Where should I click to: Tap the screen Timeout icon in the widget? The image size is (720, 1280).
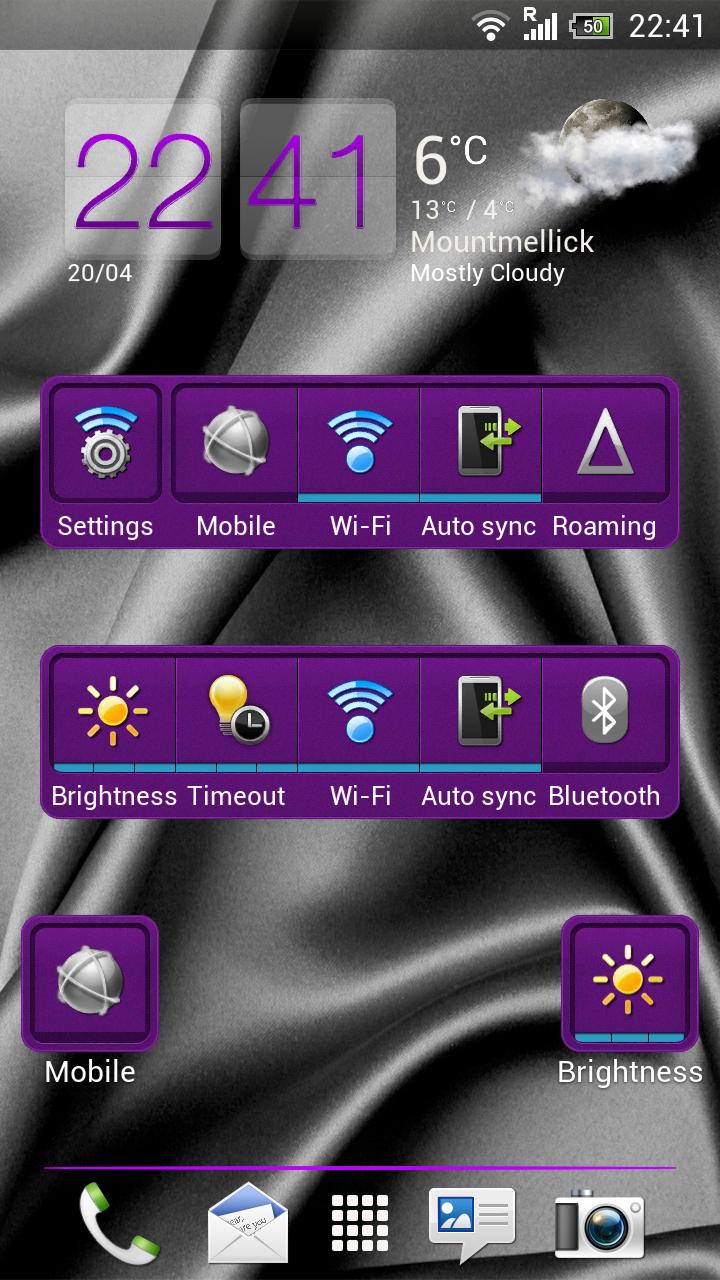pyautogui.click(x=236, y=712)
